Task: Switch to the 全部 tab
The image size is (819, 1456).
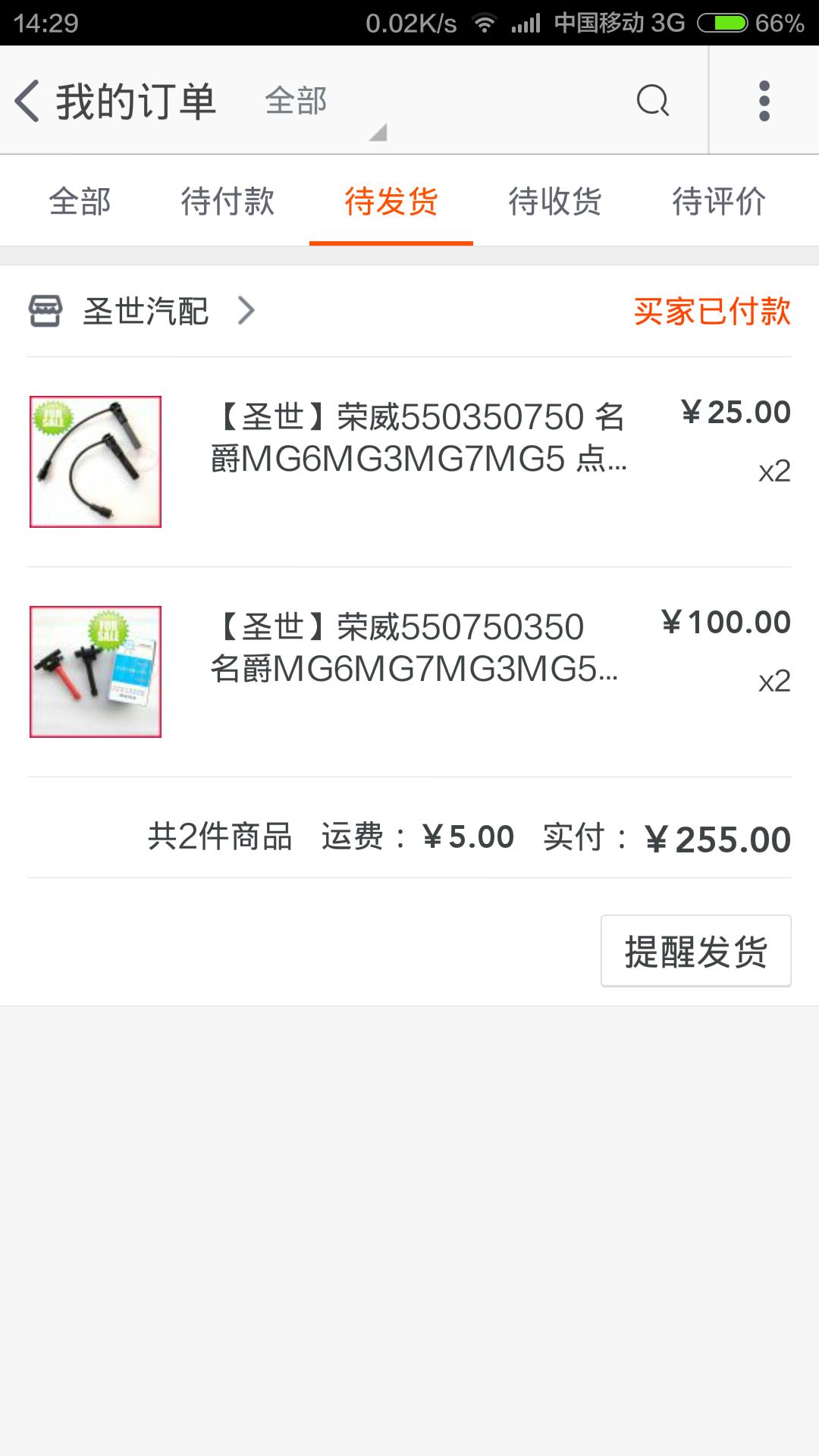Action: [80, 202]
